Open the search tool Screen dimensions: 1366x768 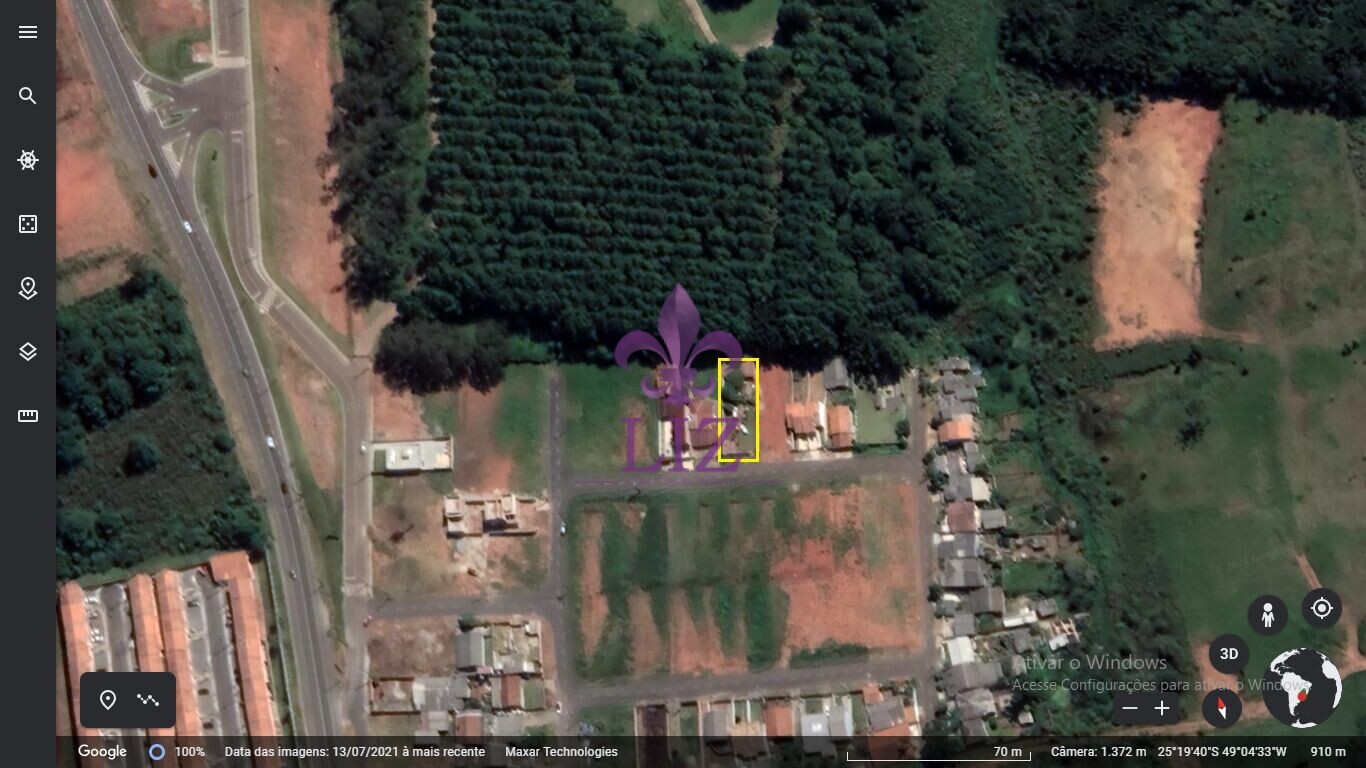(x=28, y=96)
